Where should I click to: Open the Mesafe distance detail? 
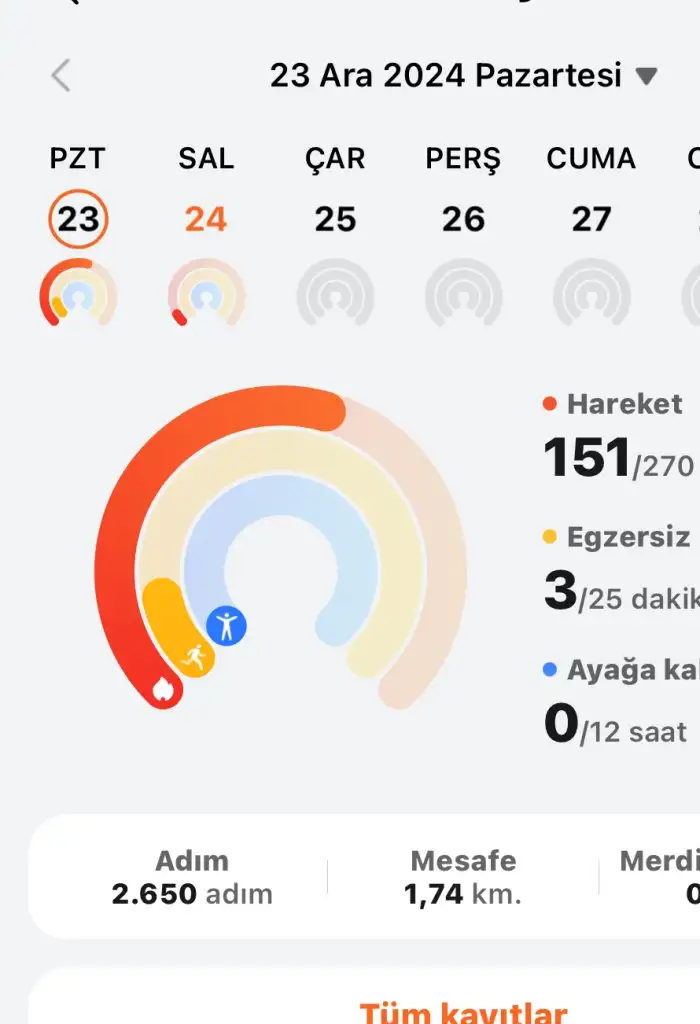pyautogui.click(x=463, y=877)
